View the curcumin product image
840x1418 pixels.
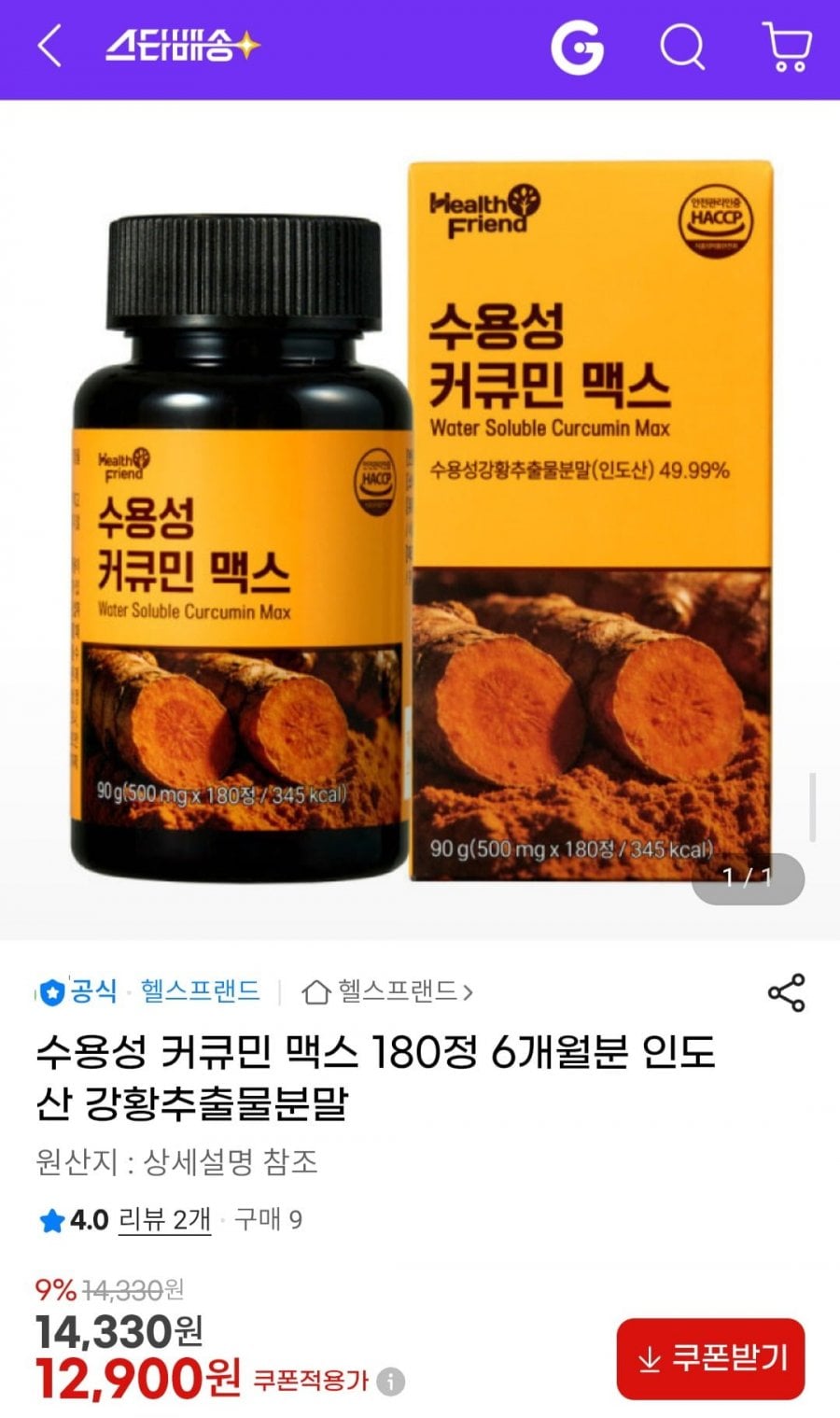(x=420, y=523)
